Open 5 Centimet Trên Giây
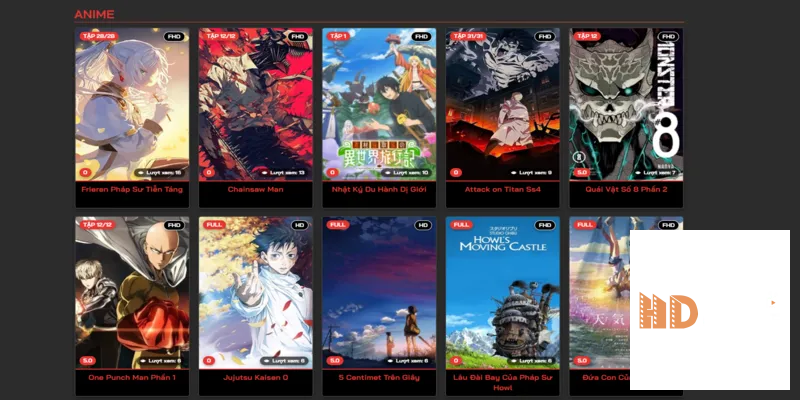Viewport: 800px width, 400px height. tap(379, 293)
